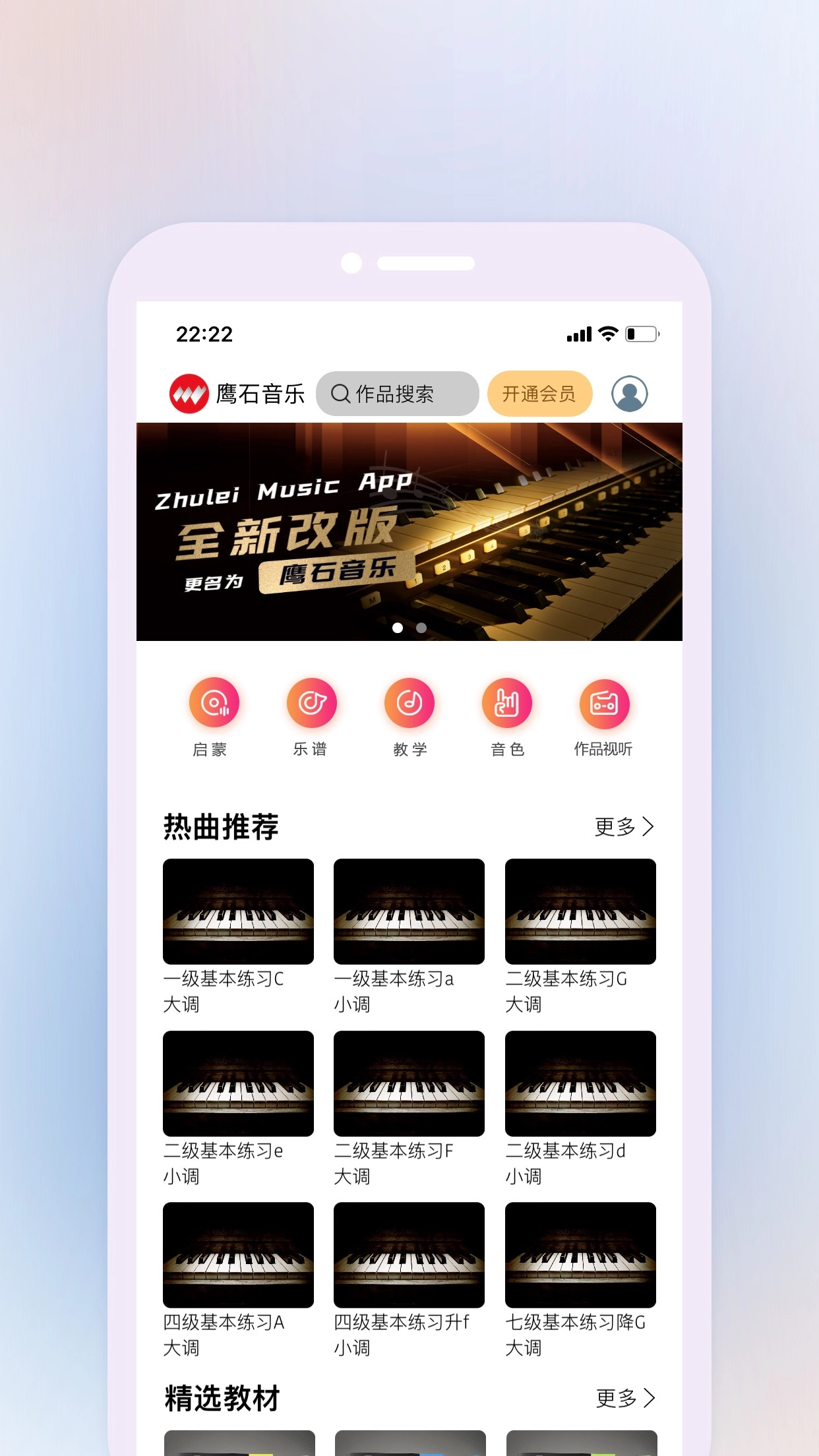Open 一级基本练习C大调 item
The image size is (819, 1456).
tap(239, 912)
